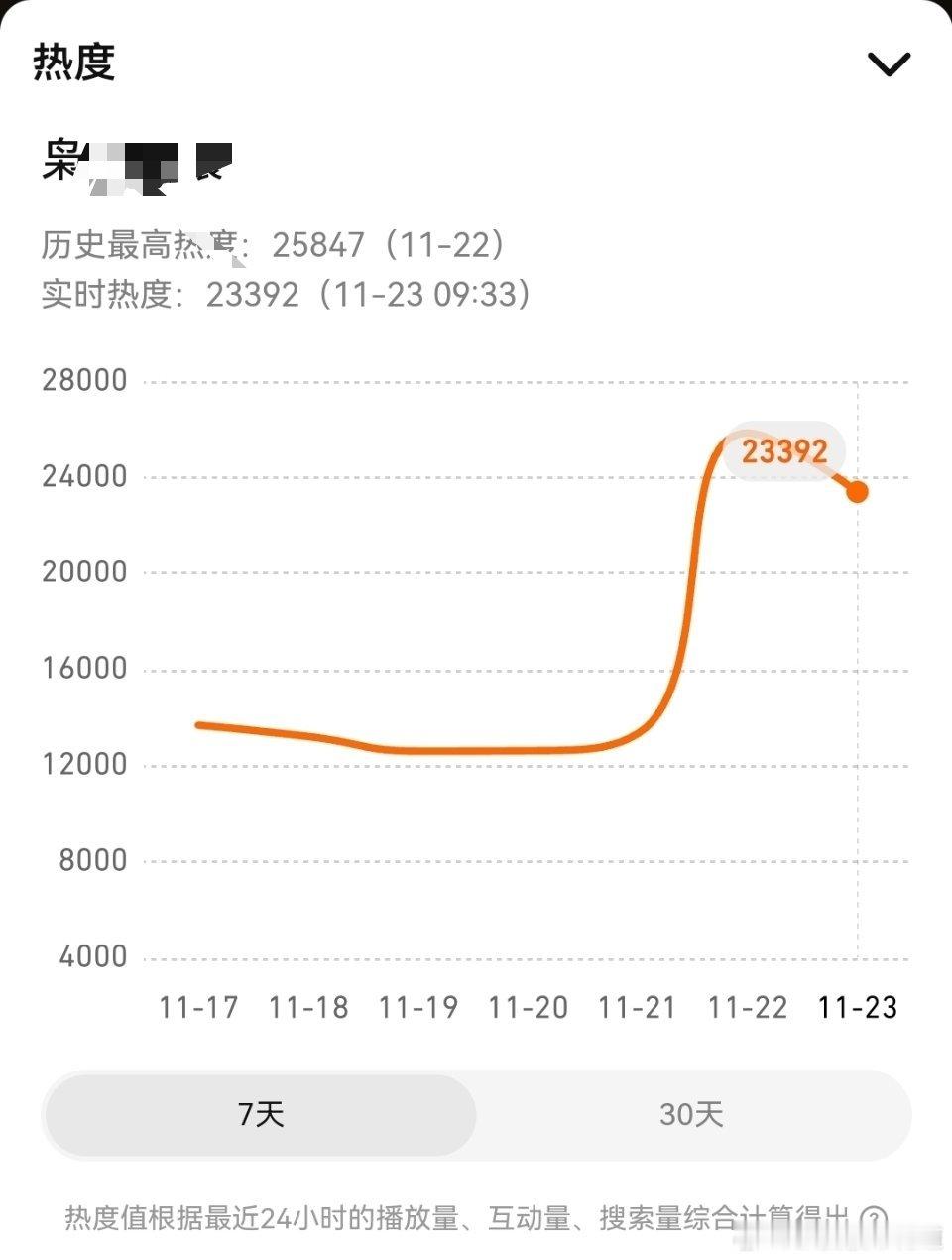Tap the 热度 panel title
Image resolution: width=952 pixels, height=1260 pixels.
click(72, 63)
